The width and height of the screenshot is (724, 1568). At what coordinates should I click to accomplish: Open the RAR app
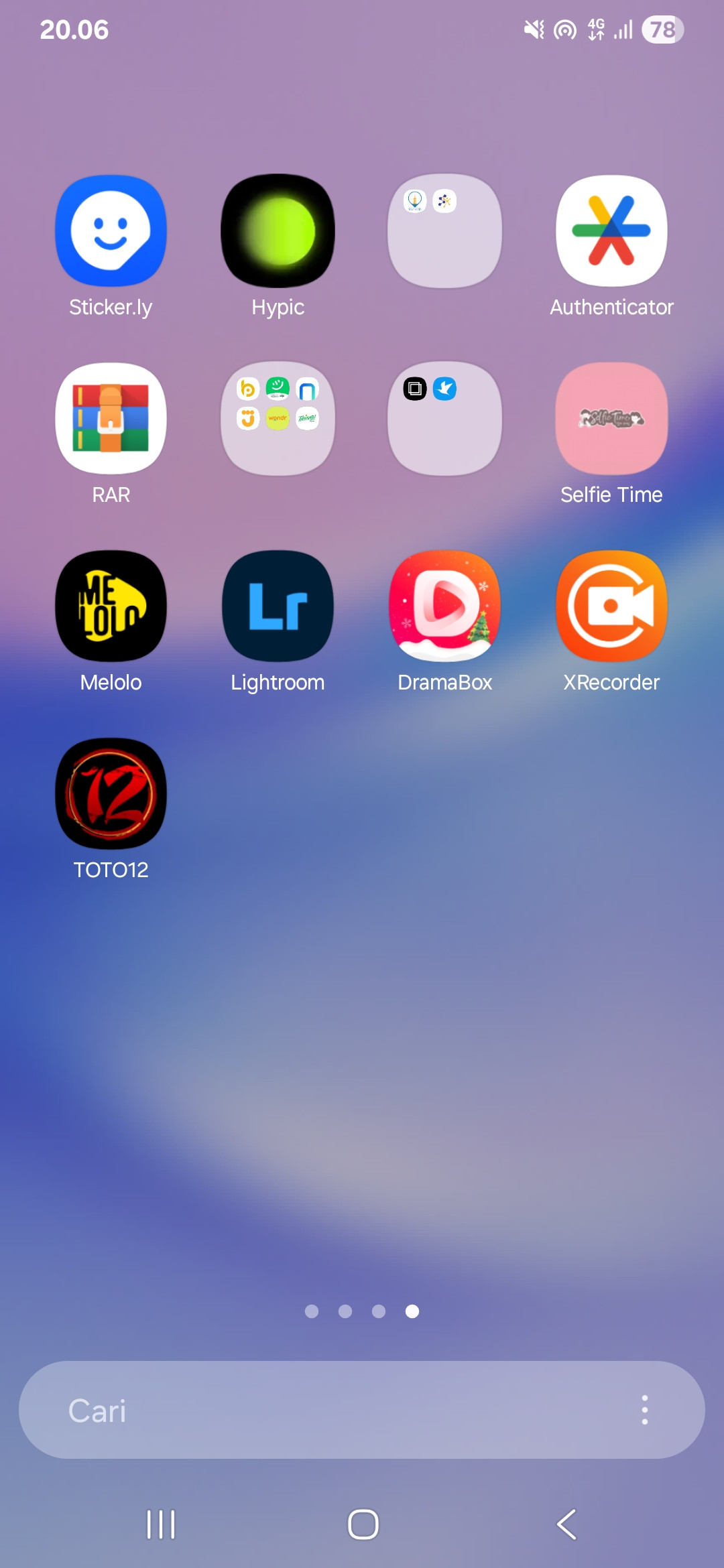coord(111,419)
